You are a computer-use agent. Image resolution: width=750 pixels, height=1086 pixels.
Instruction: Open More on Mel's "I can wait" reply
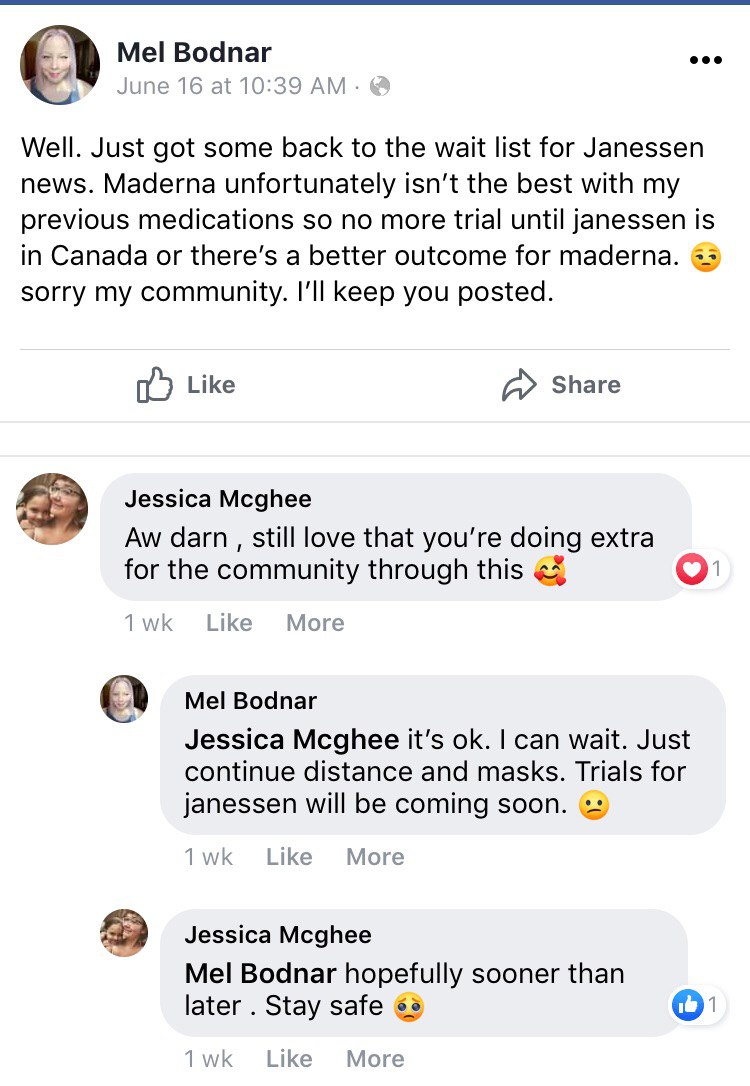[375, 857]
